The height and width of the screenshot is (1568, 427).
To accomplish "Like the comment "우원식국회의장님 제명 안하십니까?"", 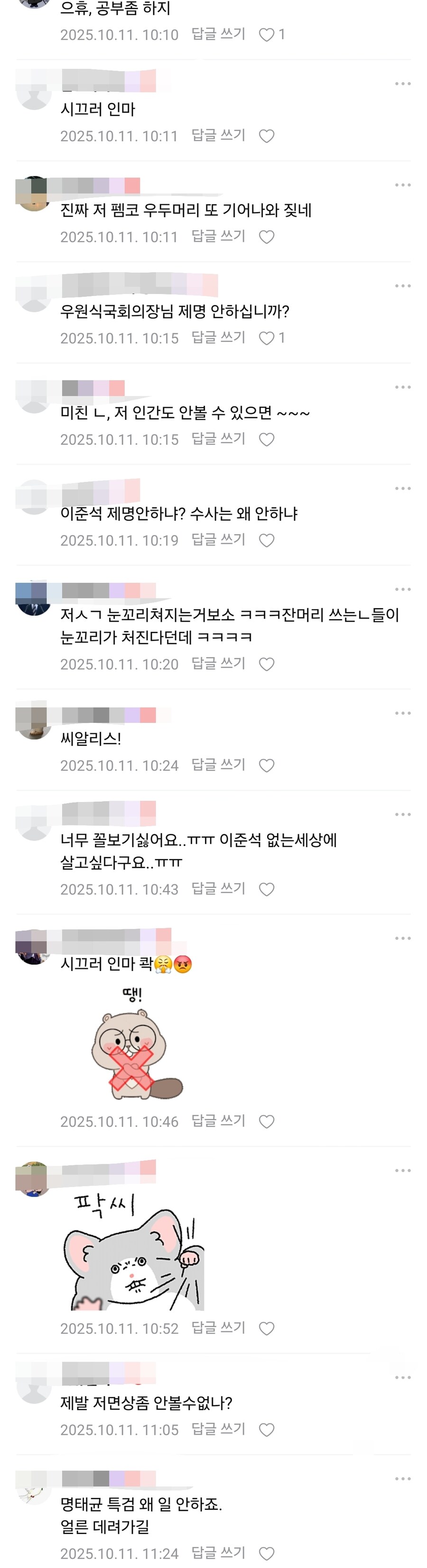I will pyautogui.click(x=267, y=338).
